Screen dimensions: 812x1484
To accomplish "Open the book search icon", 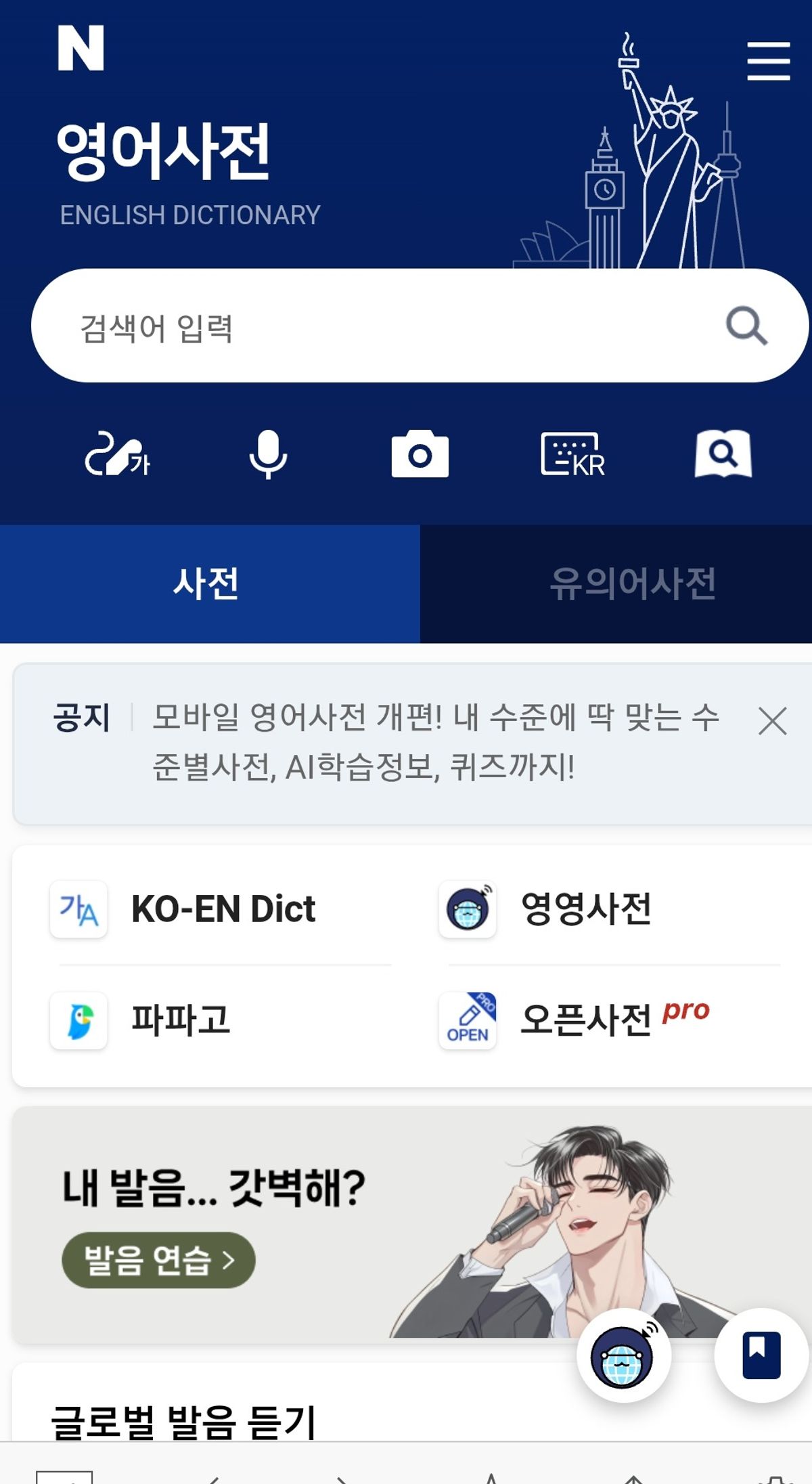I will point(723,454).
